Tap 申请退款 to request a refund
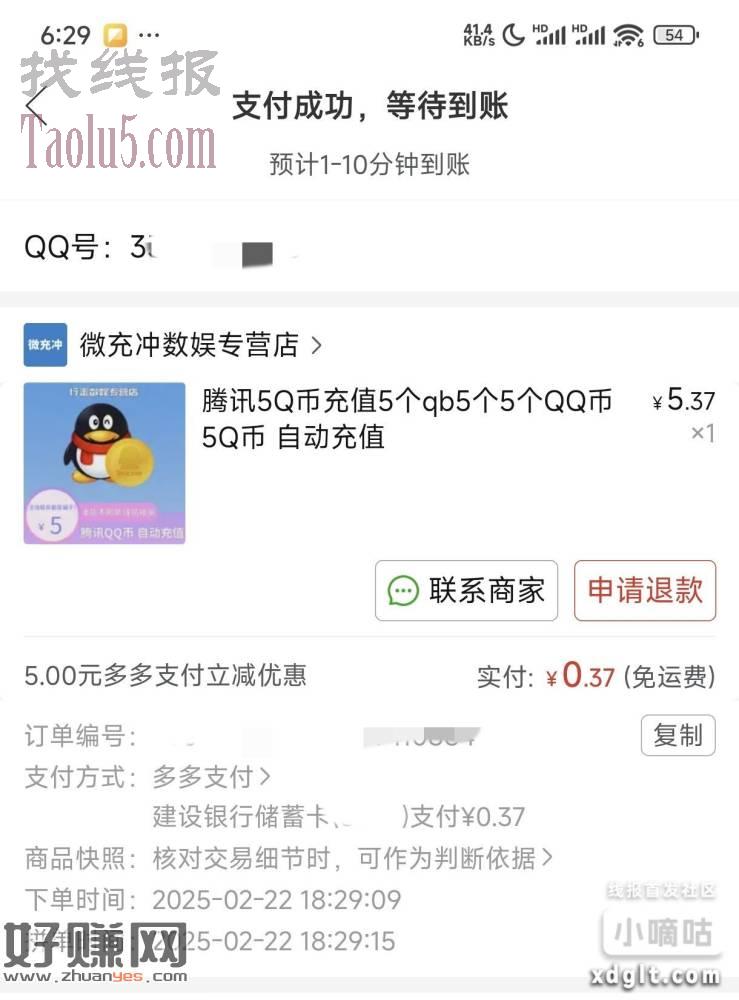The width and height of the screenshot is (739, 1000). (x=645, y=591)
